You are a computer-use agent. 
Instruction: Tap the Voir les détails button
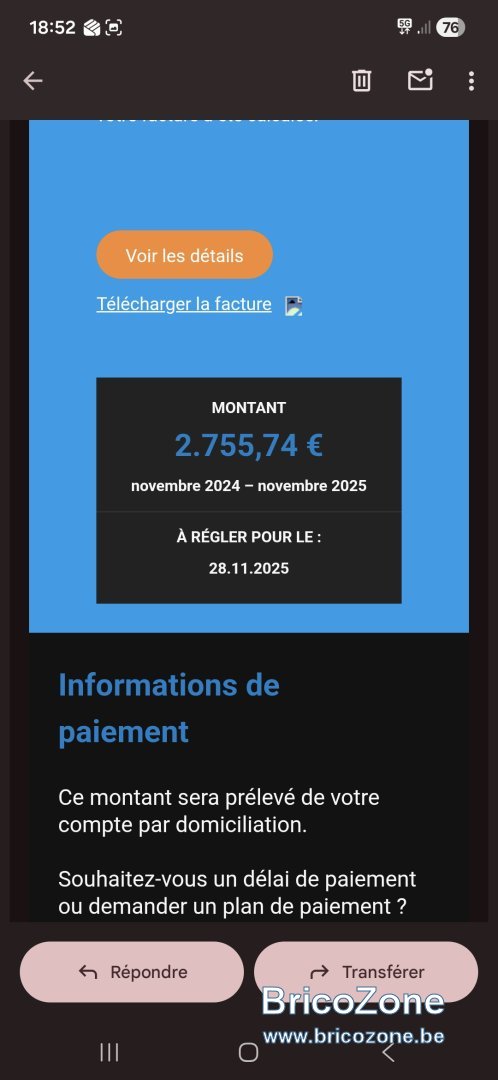[x=185, y=256]
